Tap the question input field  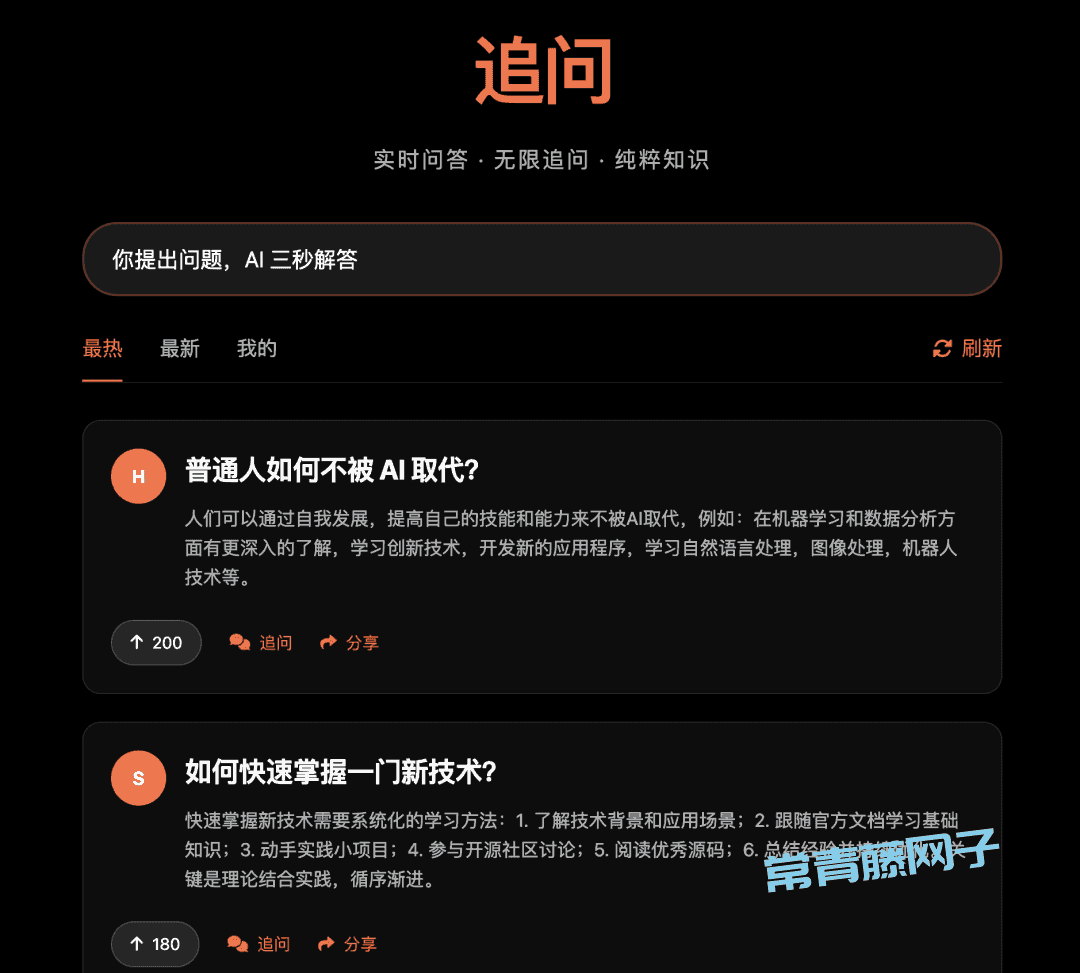540,260
